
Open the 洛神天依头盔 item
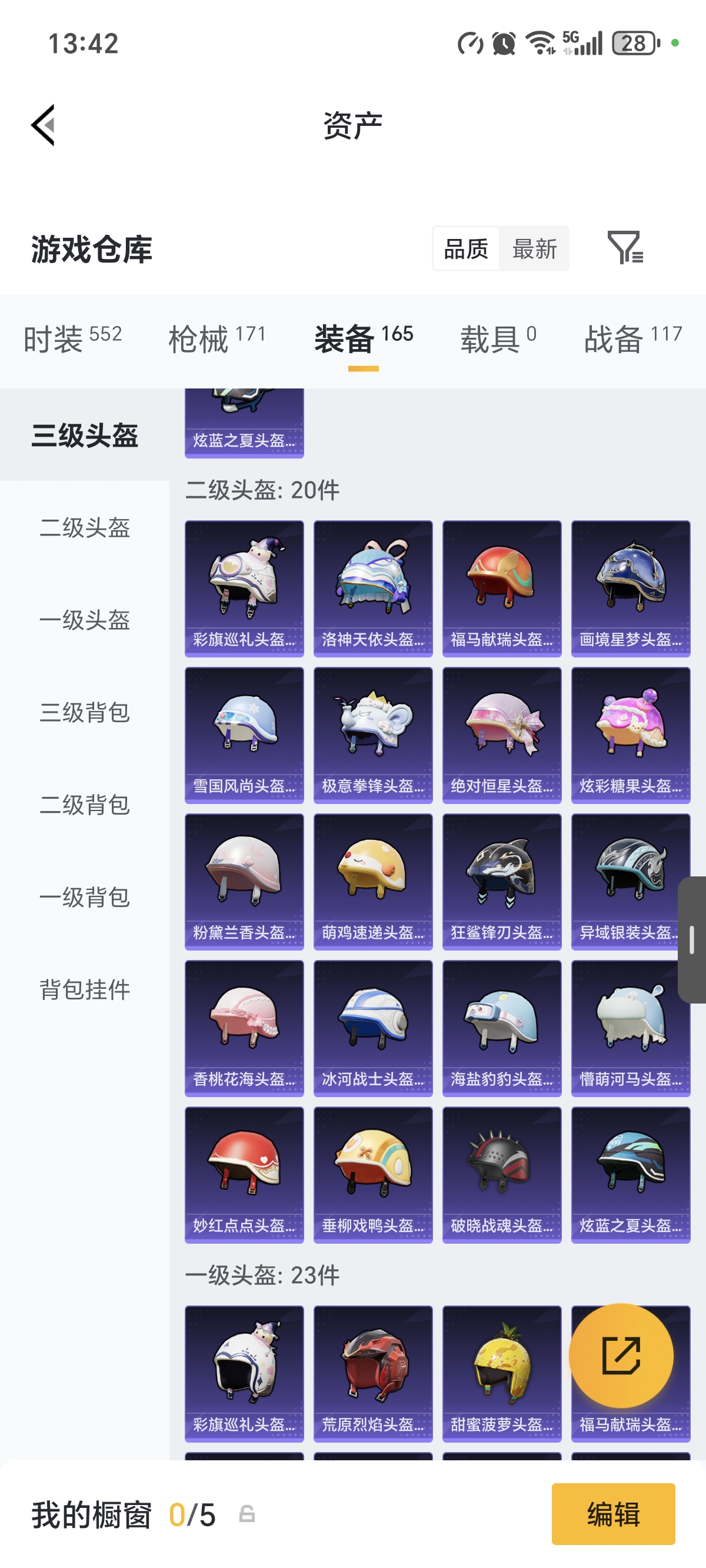373,589
